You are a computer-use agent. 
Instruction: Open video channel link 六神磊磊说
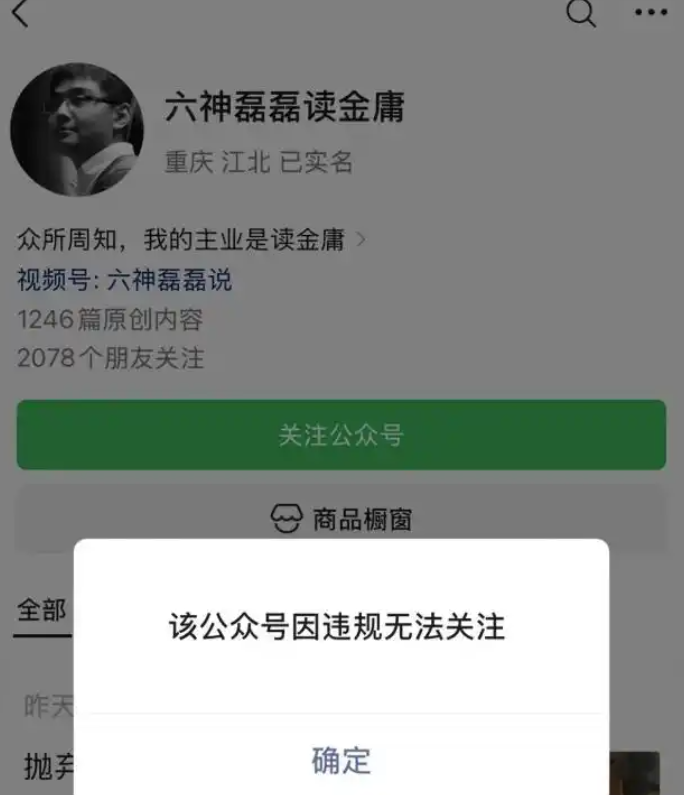tap(169, 280)
